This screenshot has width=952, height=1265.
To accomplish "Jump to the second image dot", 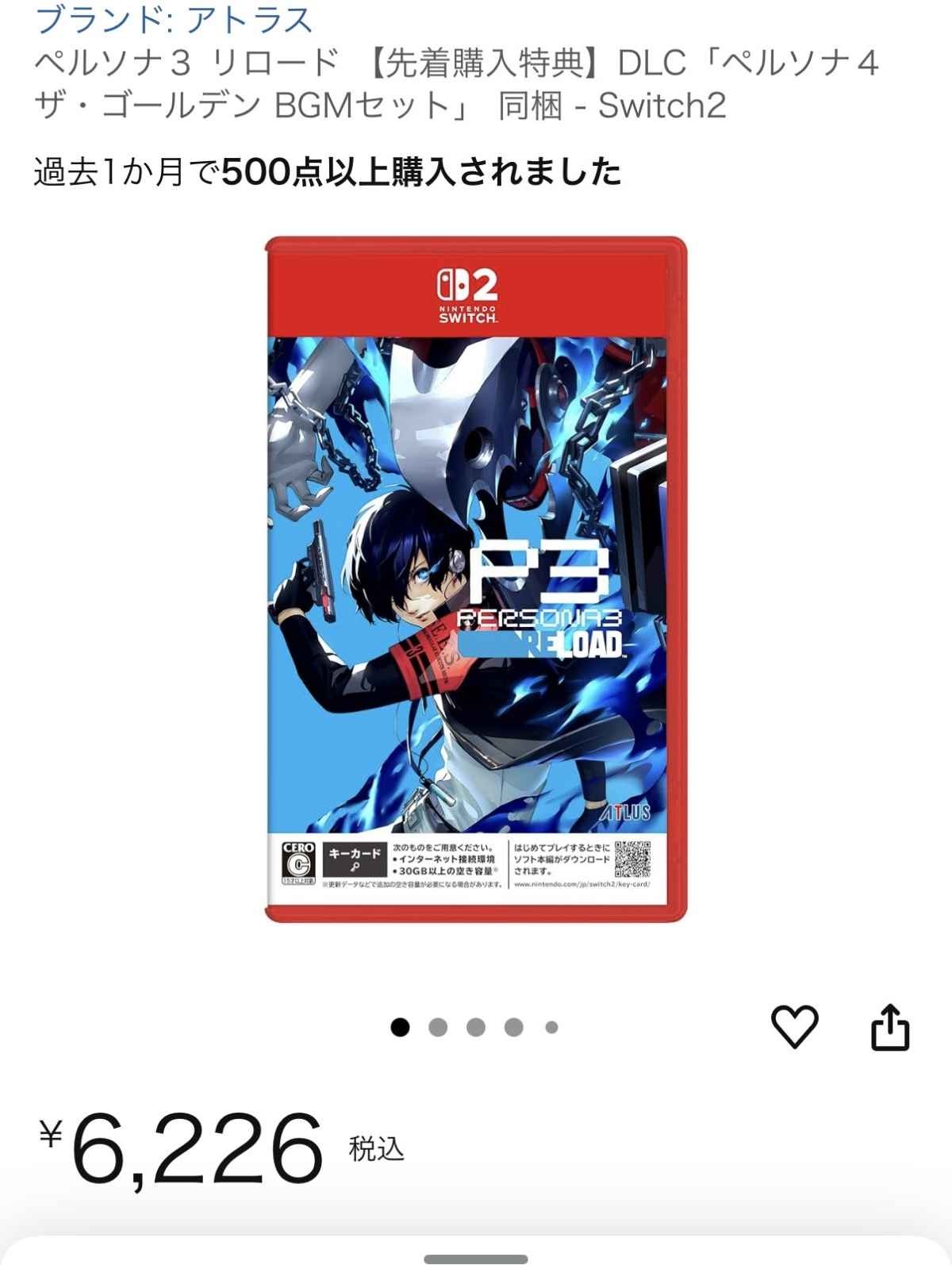I will 438,1028.
